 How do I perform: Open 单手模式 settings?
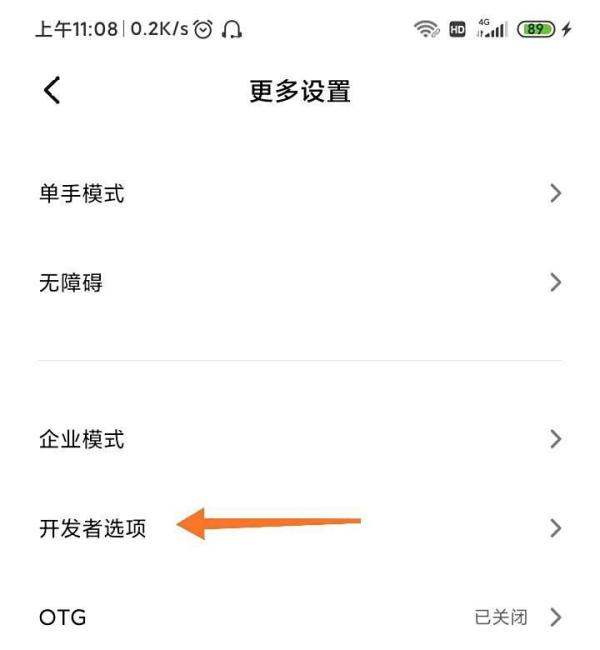click(x=300, y=194)
